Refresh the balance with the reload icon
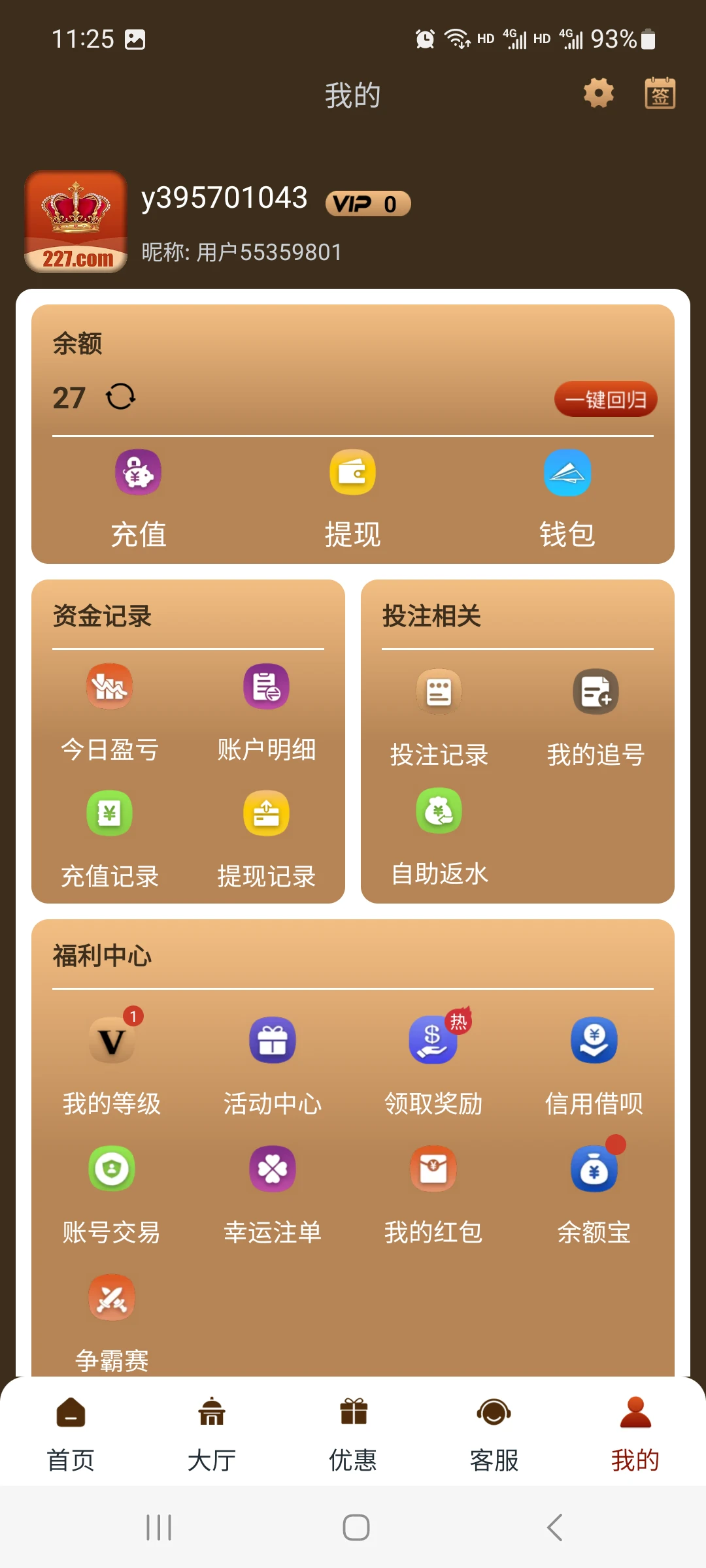The width and height of the screenshot is (706, 1568). click(120, 397)
